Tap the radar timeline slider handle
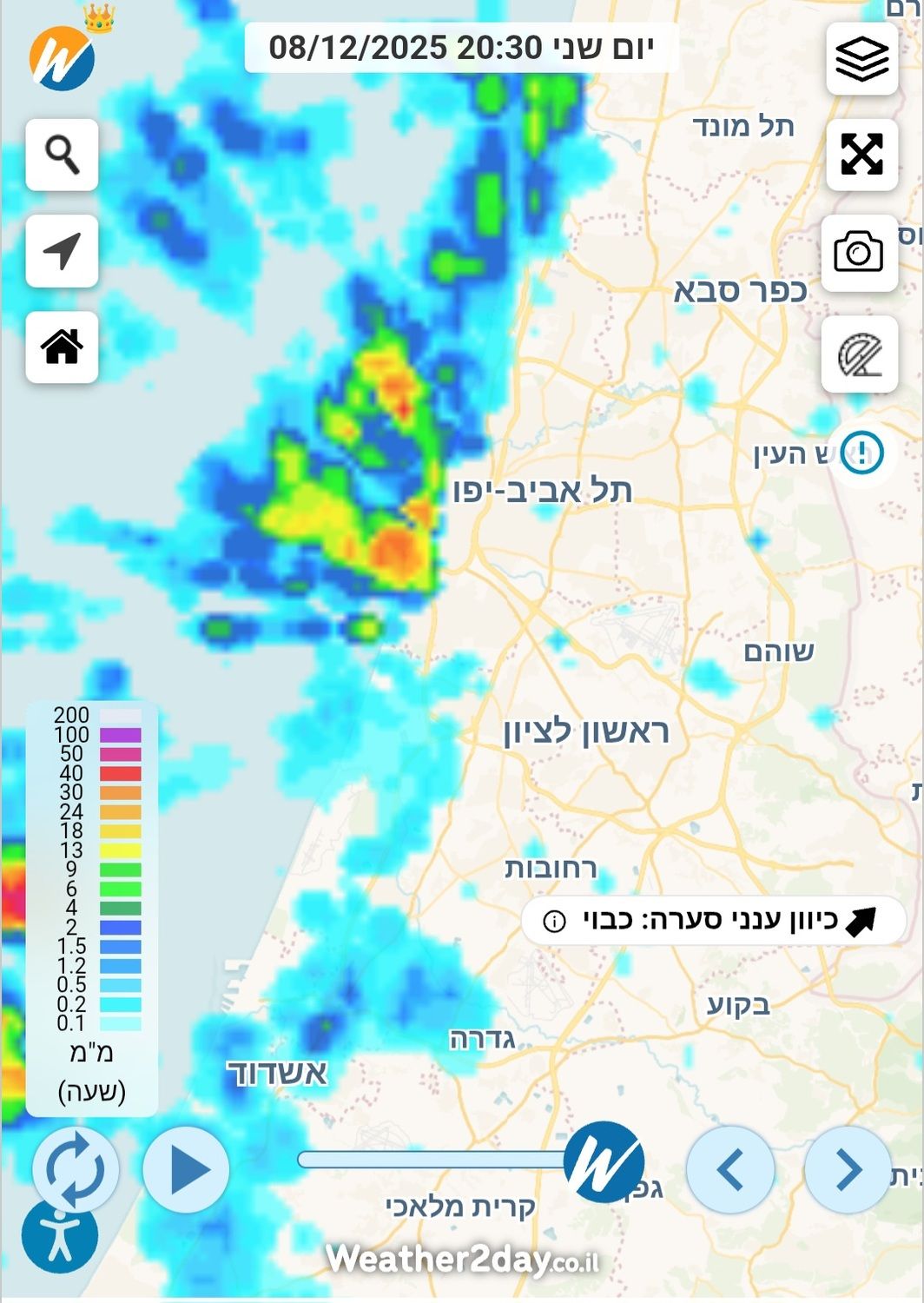Screen dimensions: 924x1303 pyautogui.click(x=604, y=1161)
